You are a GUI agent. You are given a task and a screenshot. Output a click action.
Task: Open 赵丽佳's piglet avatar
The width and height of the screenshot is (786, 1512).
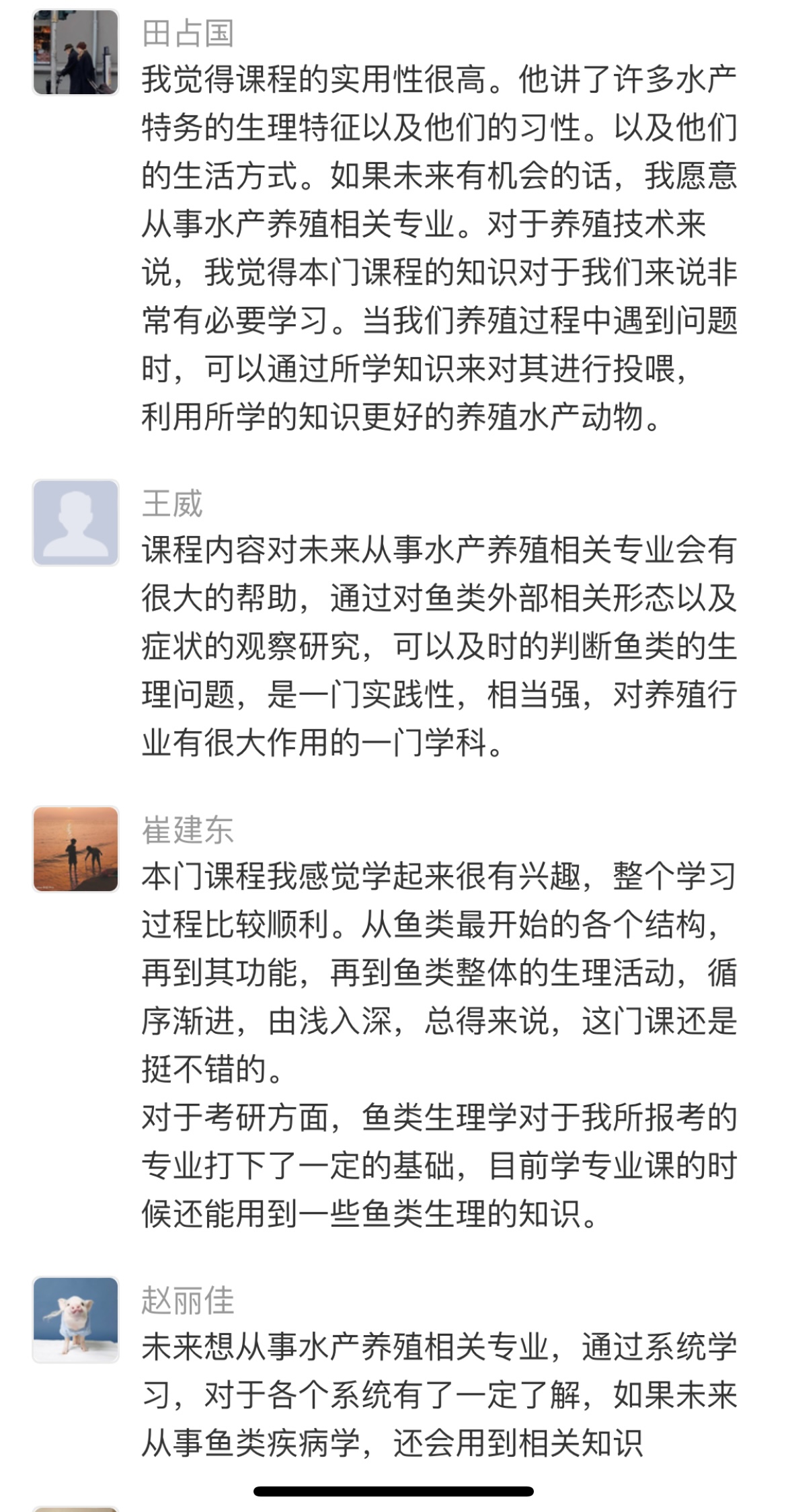click(76, 1320)
